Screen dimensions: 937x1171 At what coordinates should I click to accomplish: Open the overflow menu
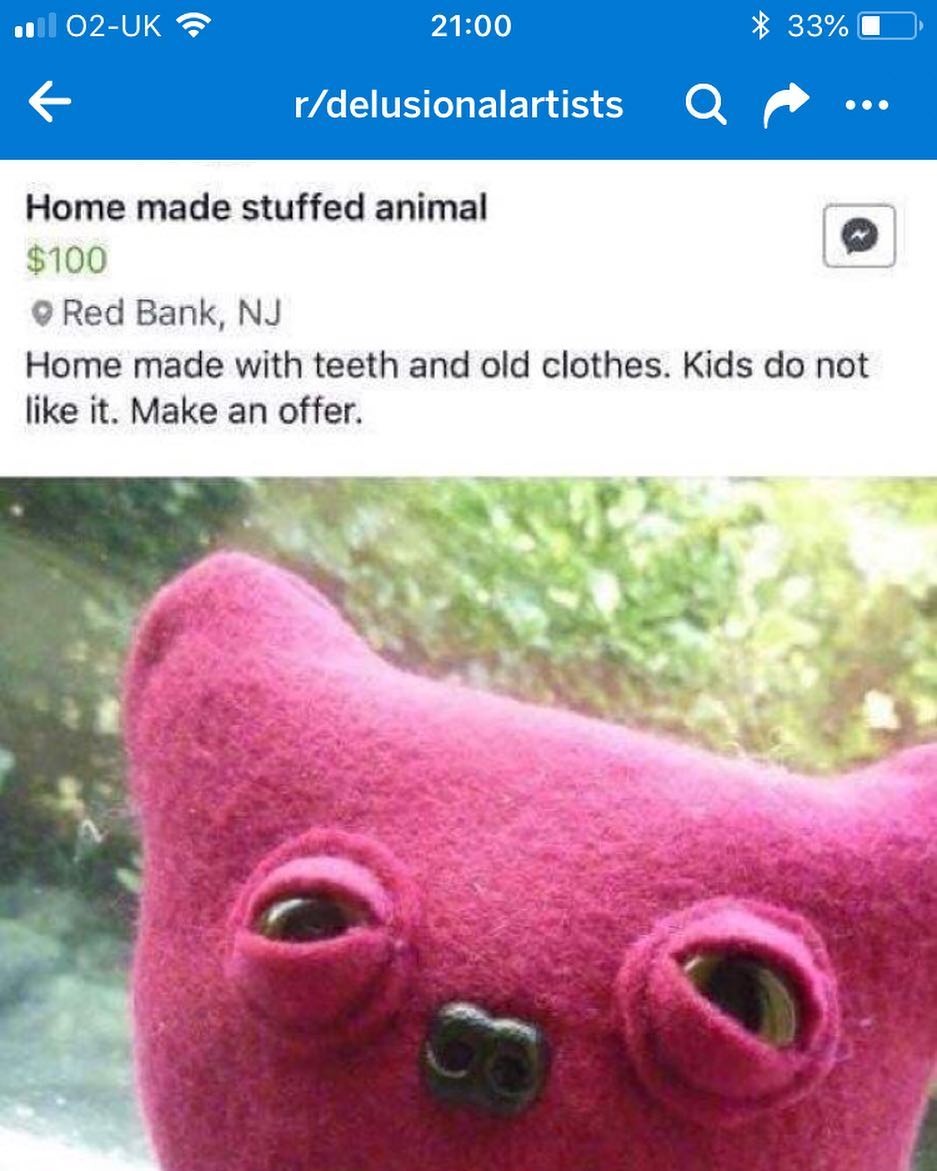pos(865,104)
